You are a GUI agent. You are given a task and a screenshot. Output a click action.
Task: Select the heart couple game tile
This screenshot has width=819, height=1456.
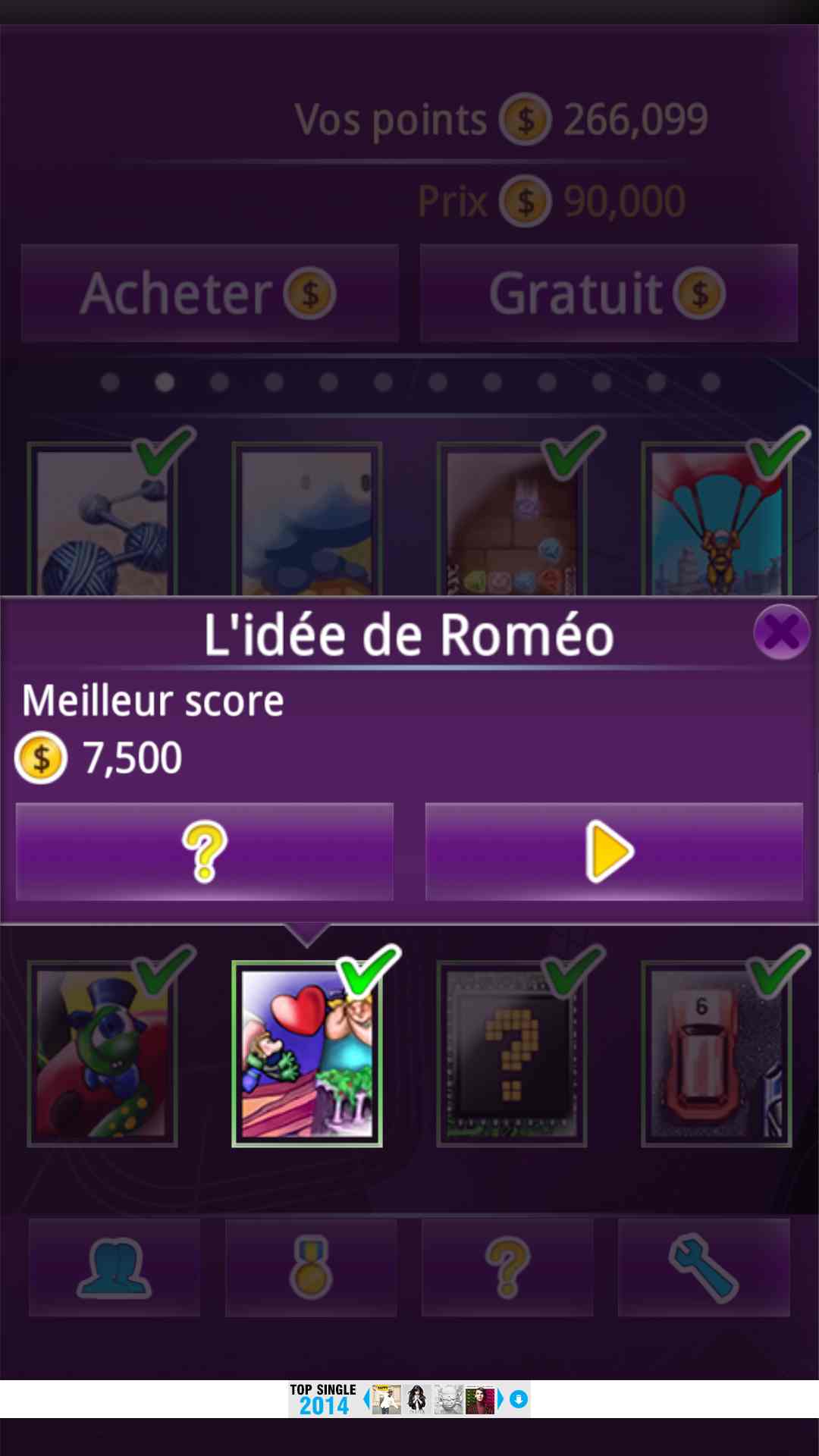point(306,1054)
